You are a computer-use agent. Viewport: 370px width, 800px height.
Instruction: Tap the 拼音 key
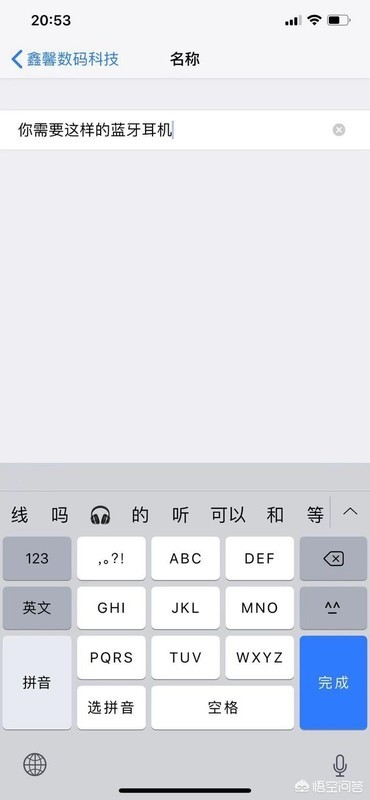(37, 683)
